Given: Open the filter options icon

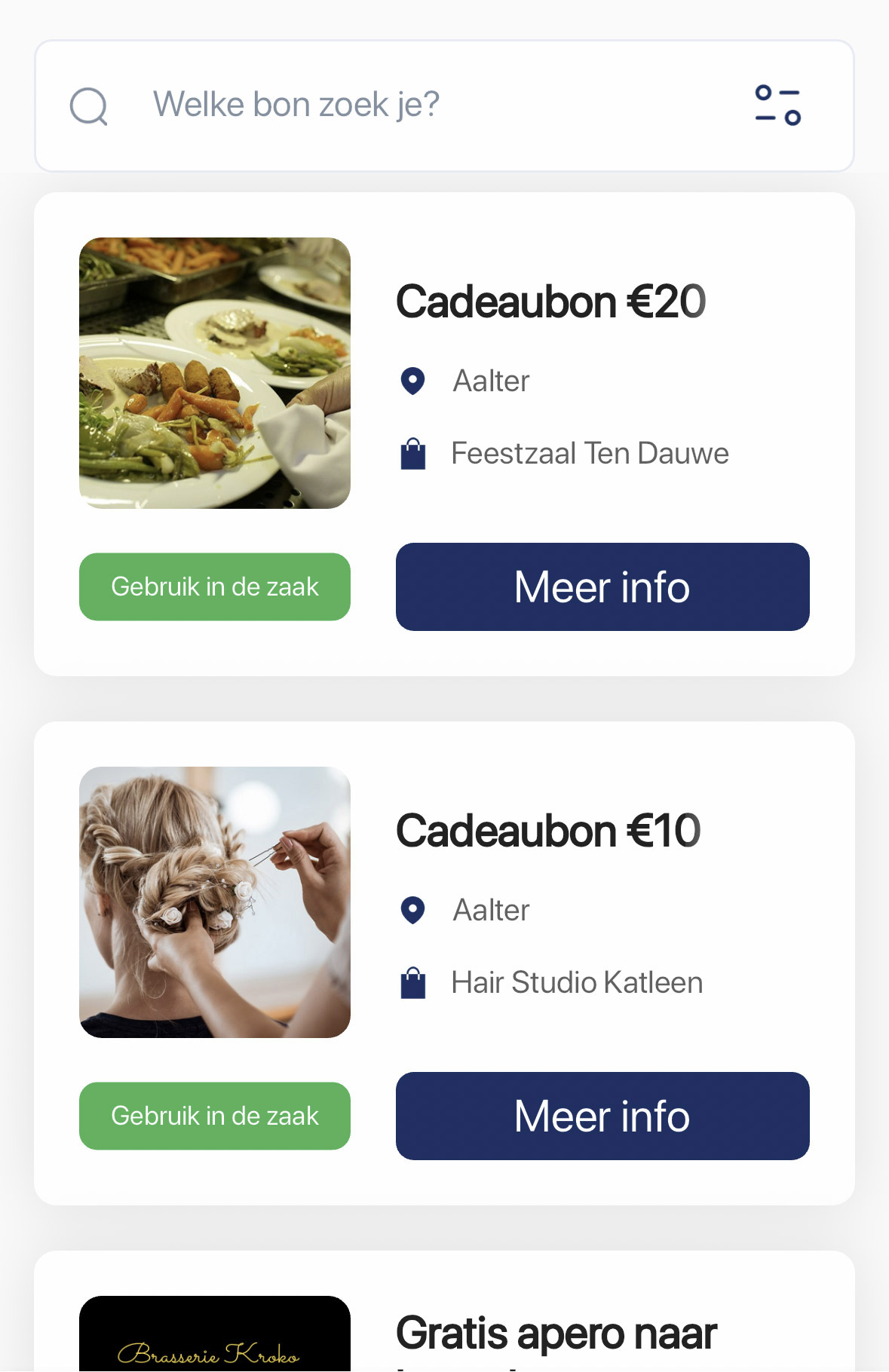Looking at the screenshot, I should pyautogui.click(x=777, y=105).
